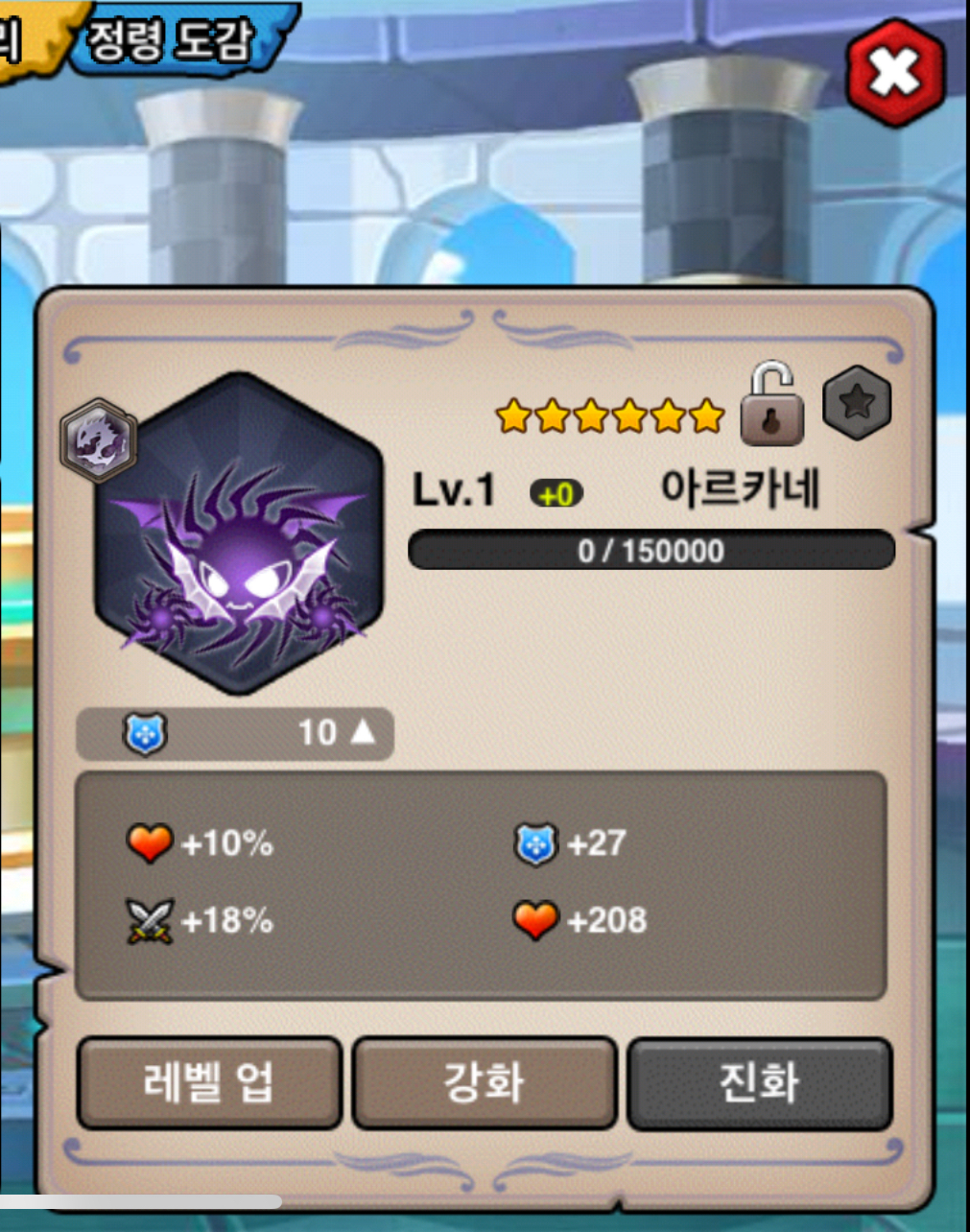
Task: Switch to the 정령 도감 tab
Action: [x=175, y=38]
